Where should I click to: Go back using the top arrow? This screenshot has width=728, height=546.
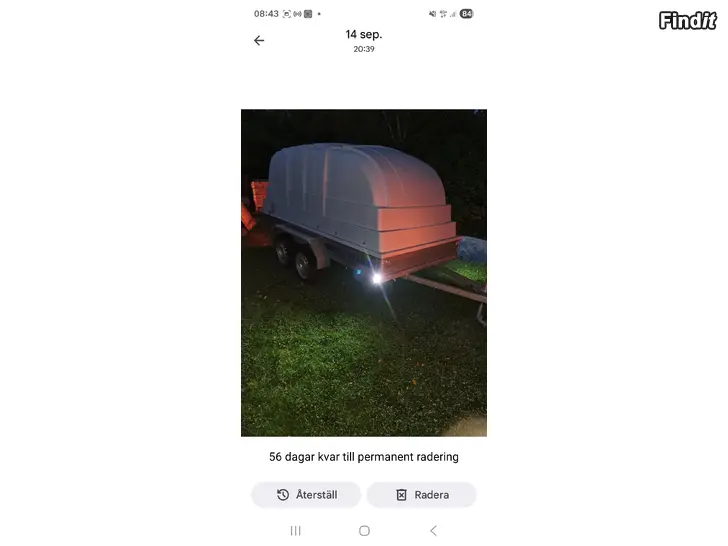click(259, 41)
